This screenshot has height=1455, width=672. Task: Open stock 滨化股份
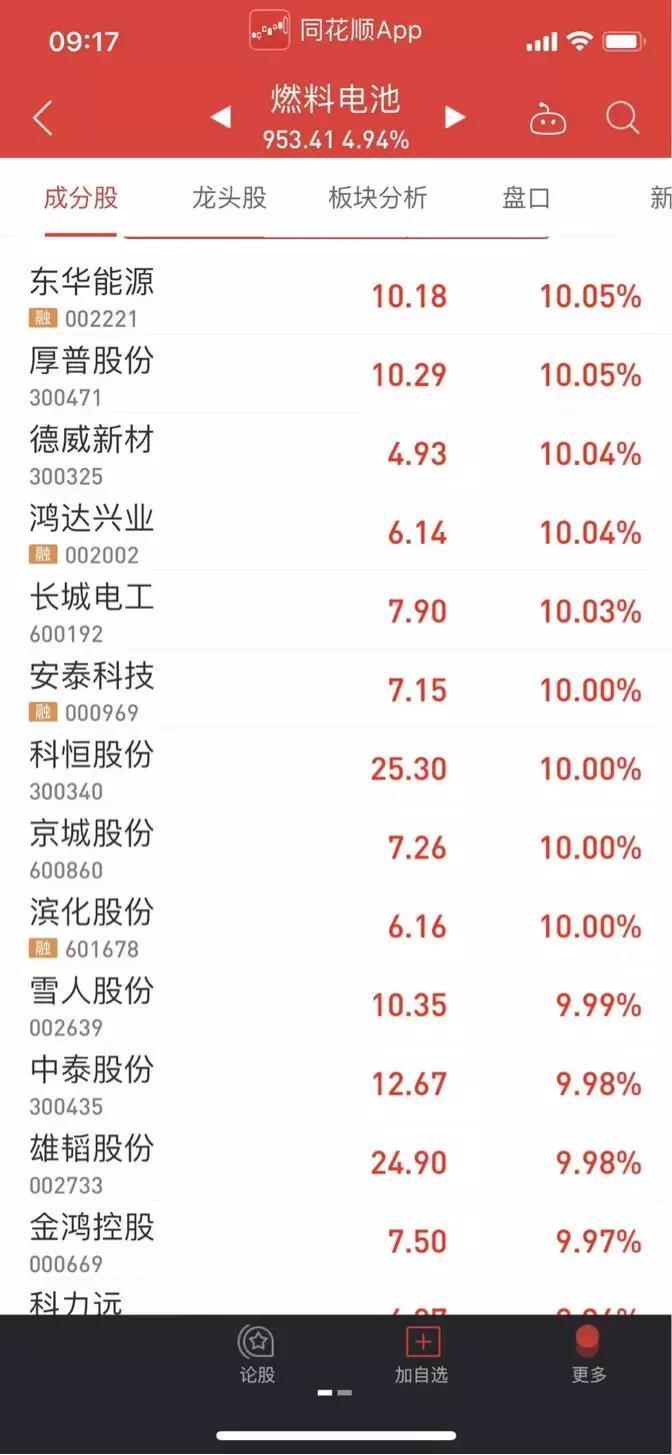92,913
